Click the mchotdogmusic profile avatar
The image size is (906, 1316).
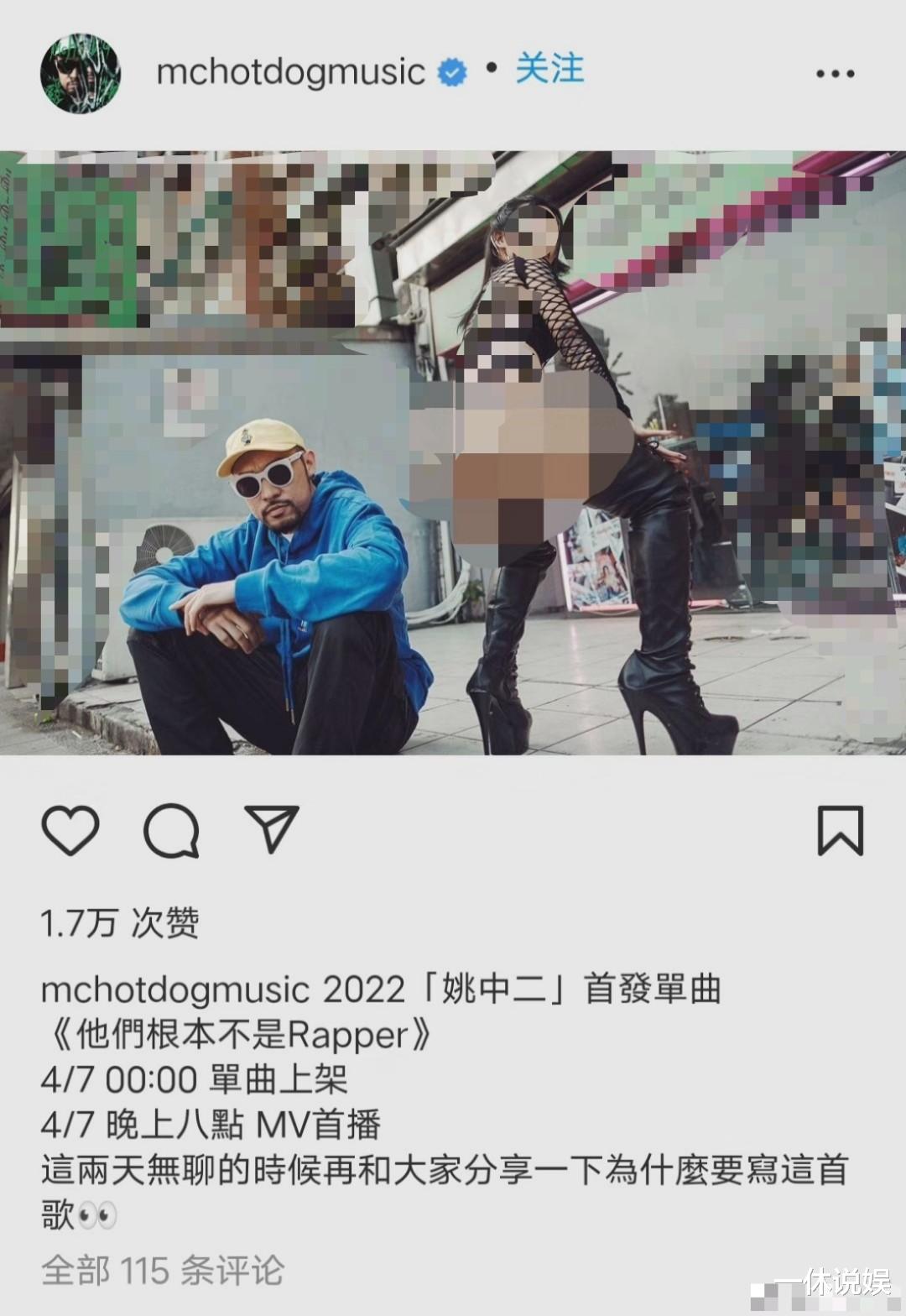80,71
